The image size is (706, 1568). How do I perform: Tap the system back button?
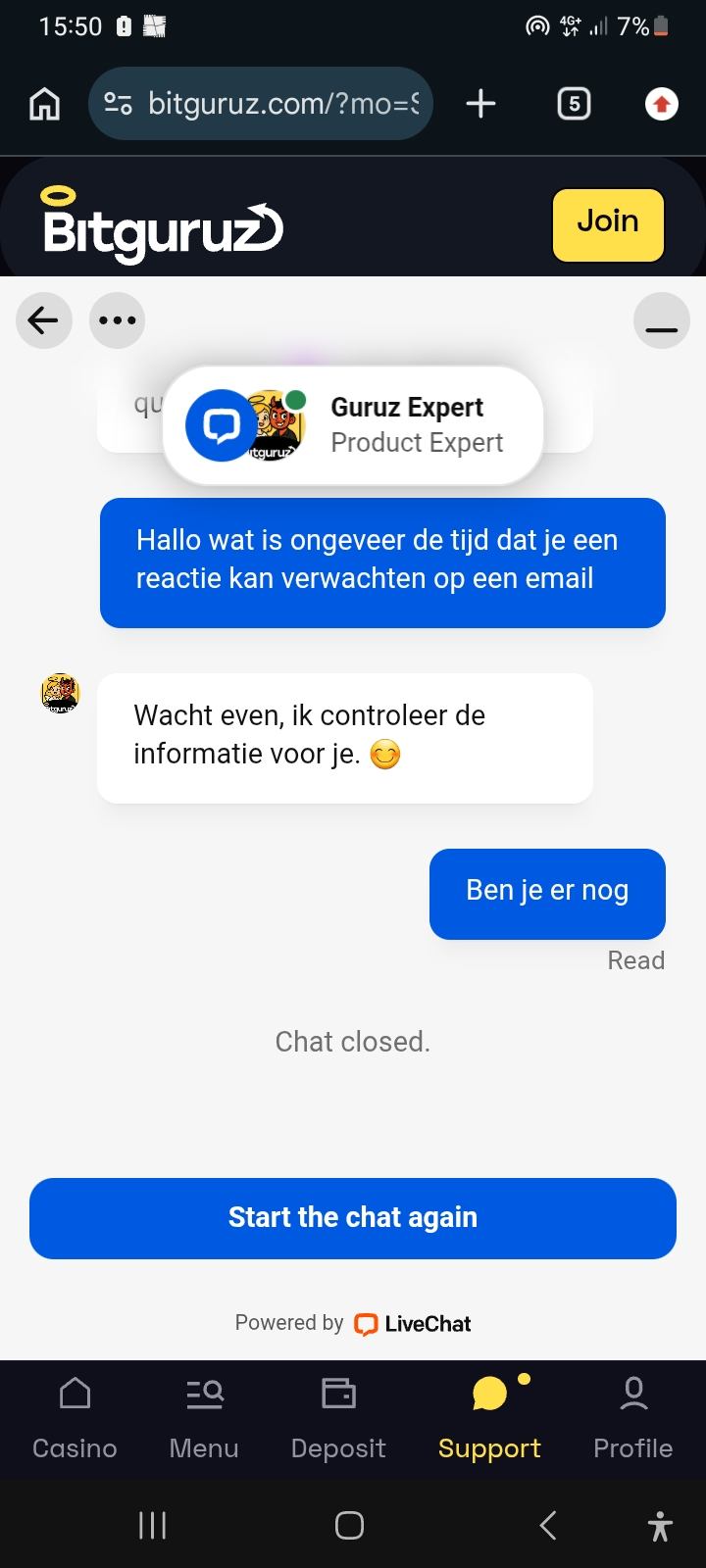(548, 1525)
